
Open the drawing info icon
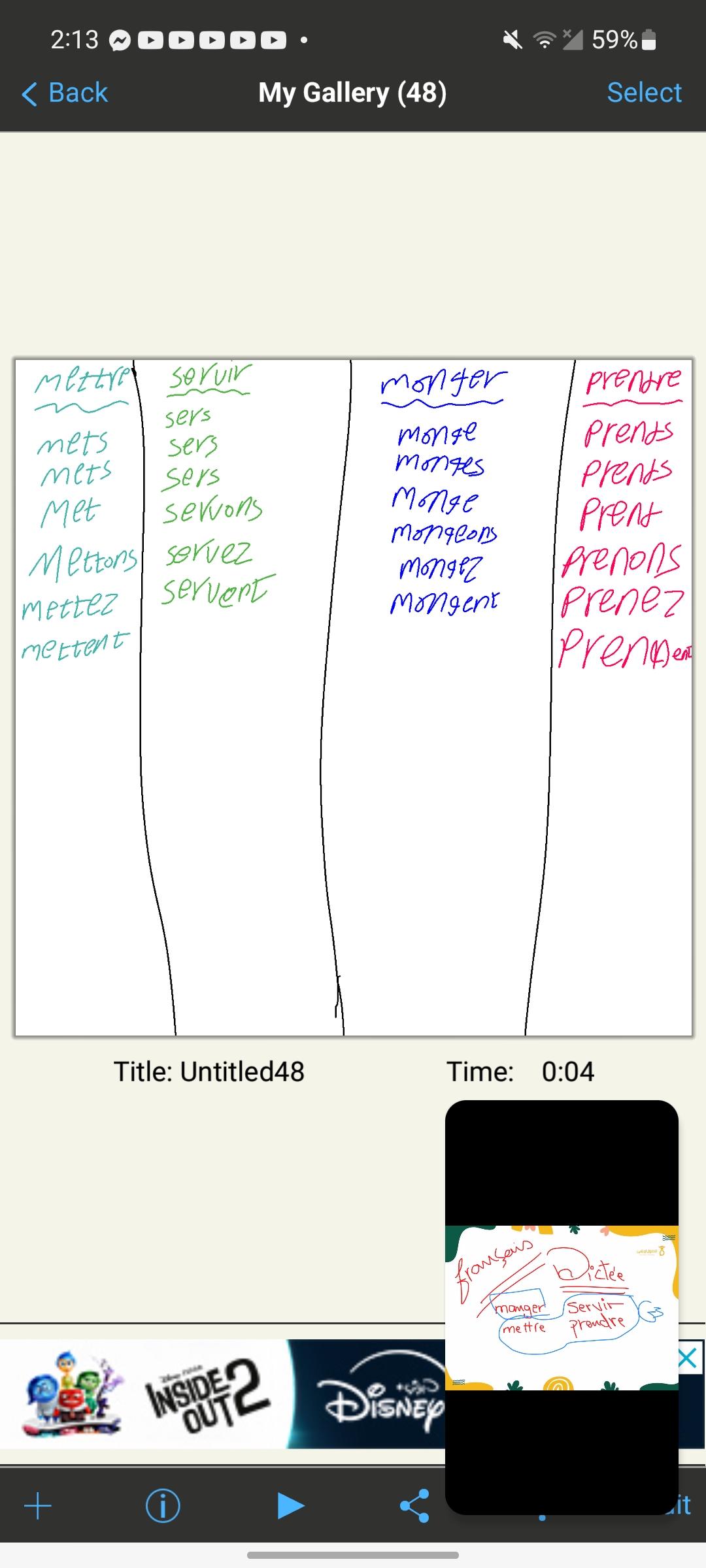point(162,1506)
